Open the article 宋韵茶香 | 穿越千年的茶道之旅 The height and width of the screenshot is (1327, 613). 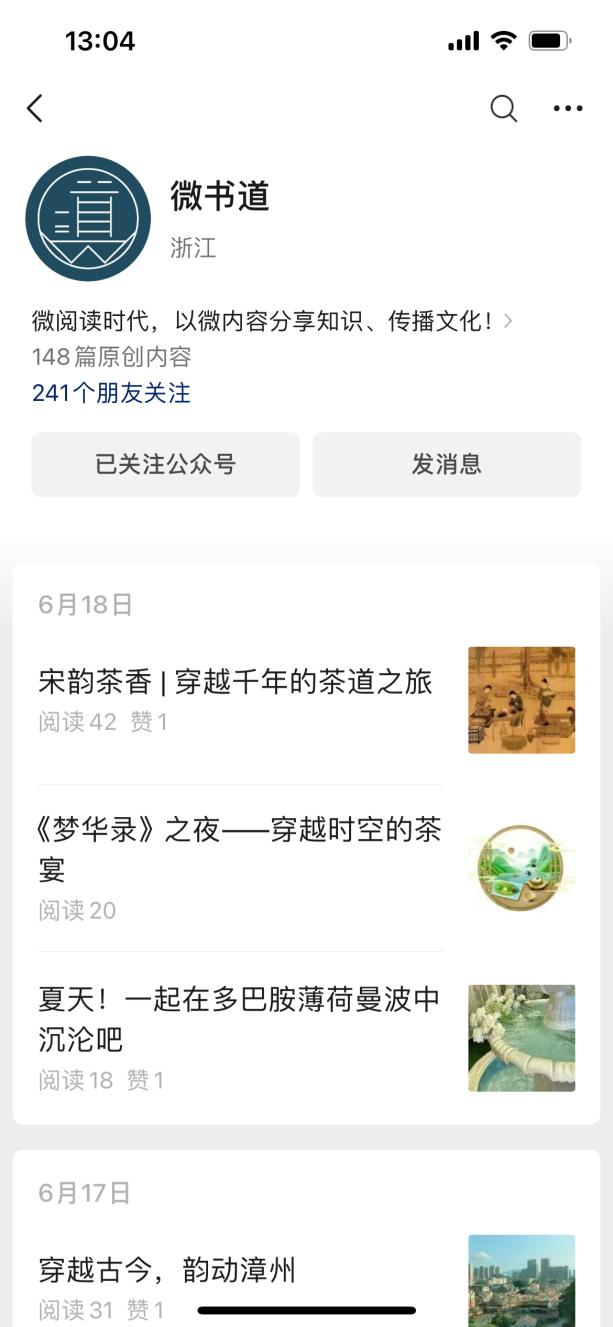(235, 682)
